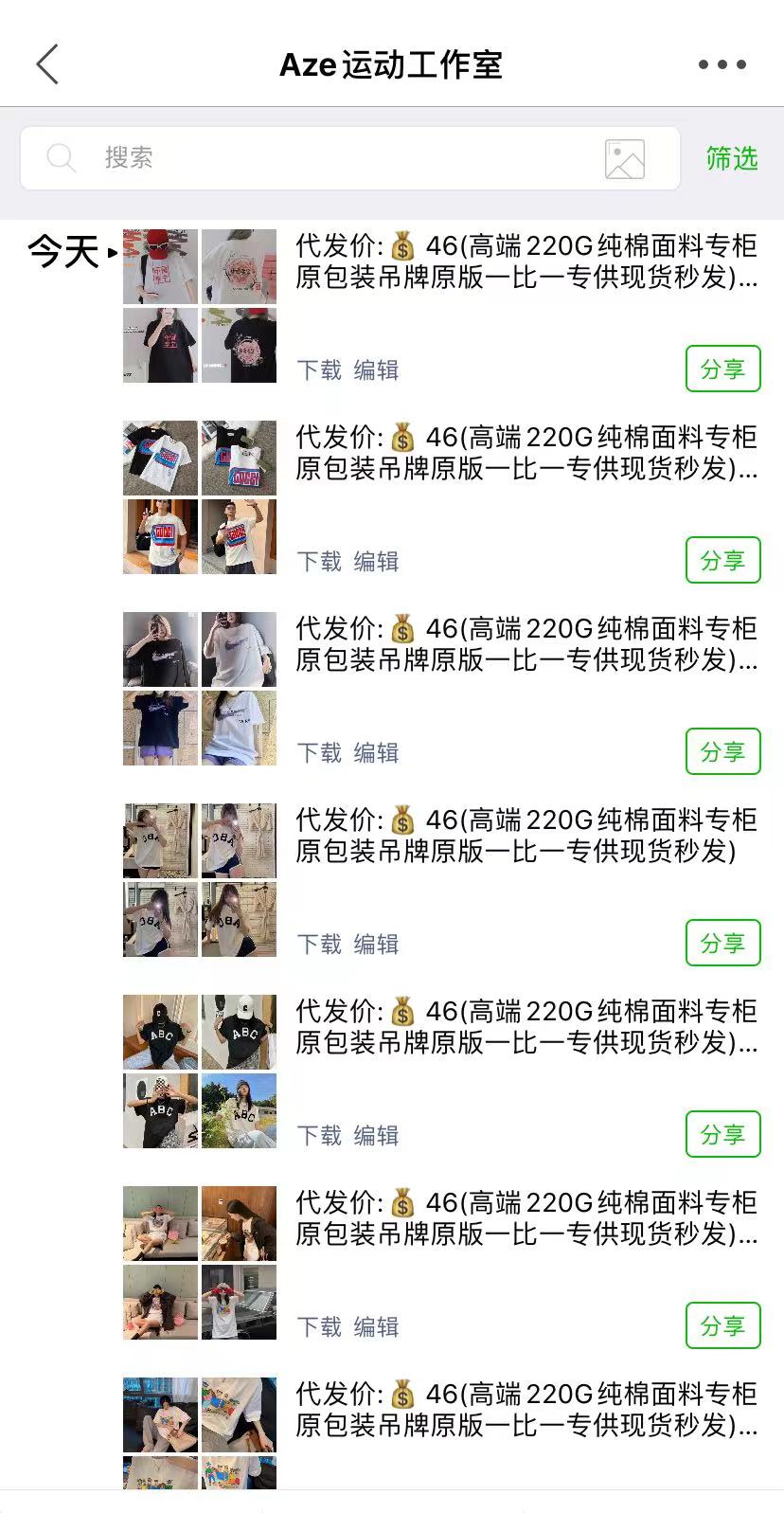The height and width of the screenshot is (1513, 784).
Task: Share the red-cap T-shirt listing from today
Action: click(722, 369)
